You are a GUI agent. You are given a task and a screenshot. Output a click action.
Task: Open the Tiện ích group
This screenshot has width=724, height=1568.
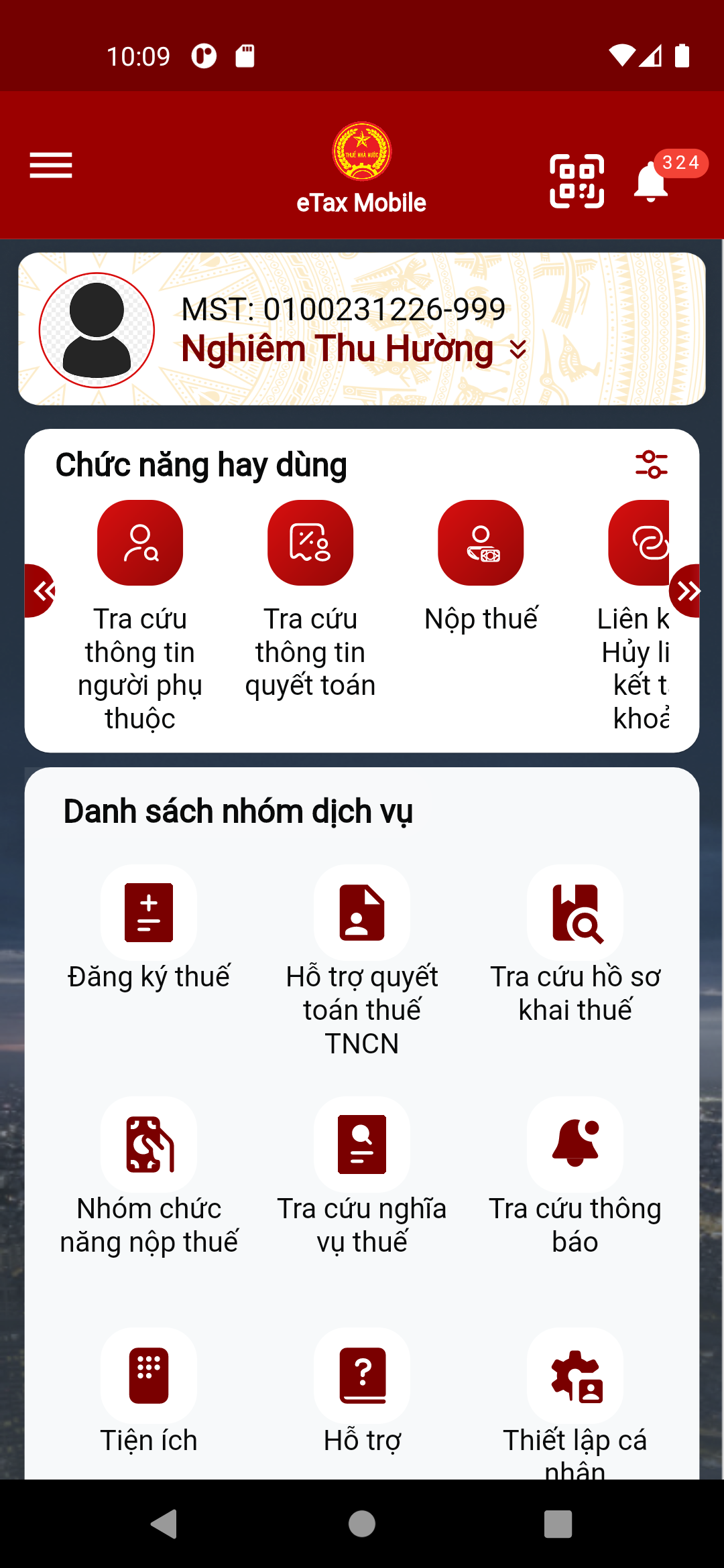click(x=149, y=1376)
